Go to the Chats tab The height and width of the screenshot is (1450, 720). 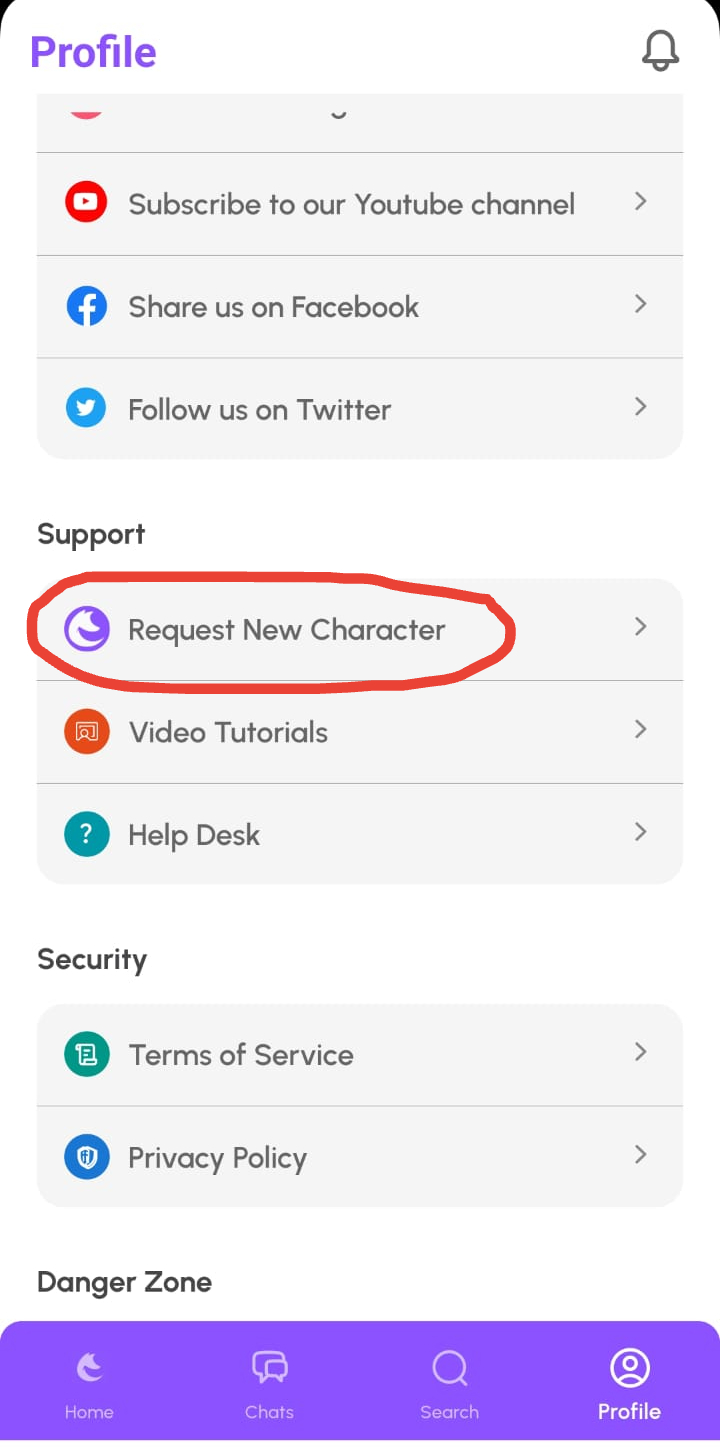(269, 1384)
